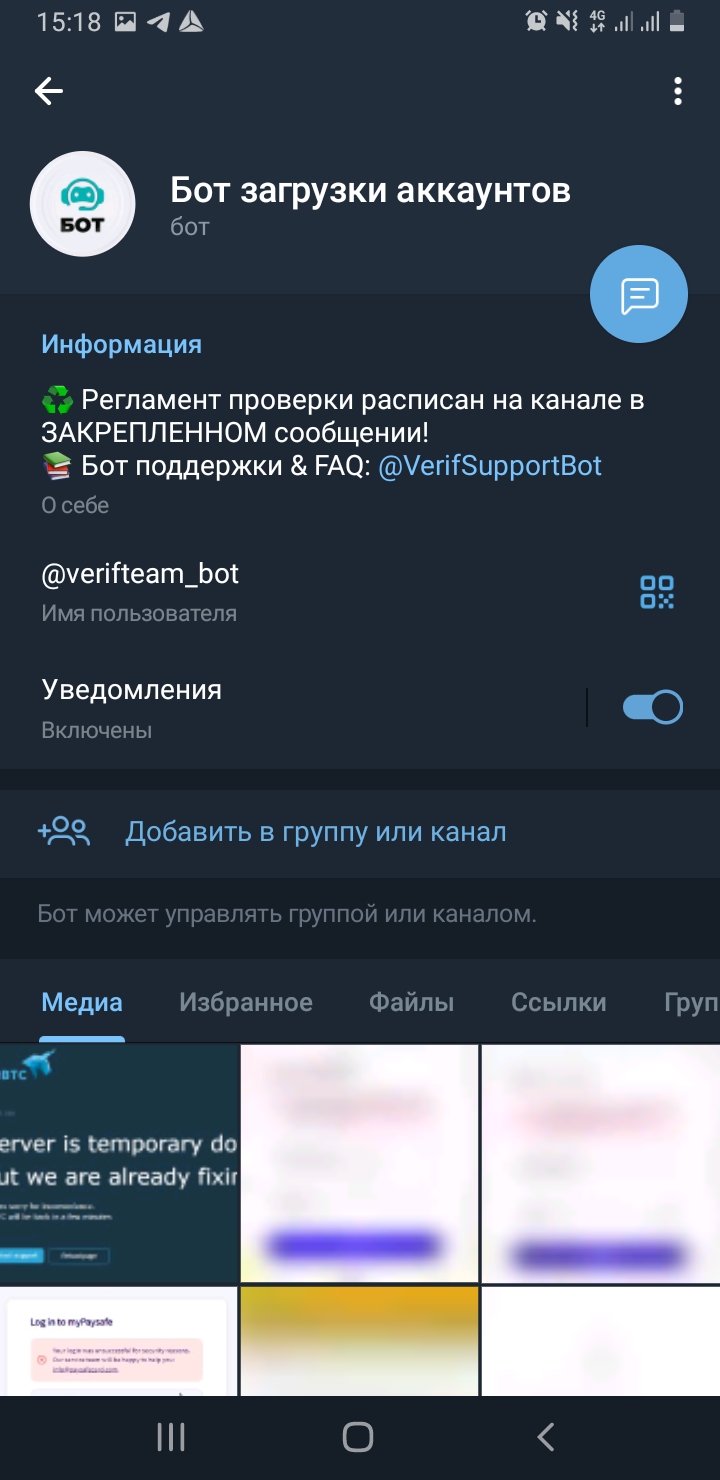The height and width of the screenshot is (1480, 720).
Task: Select Добавить в группу или канал
Action: click(315, 832)
